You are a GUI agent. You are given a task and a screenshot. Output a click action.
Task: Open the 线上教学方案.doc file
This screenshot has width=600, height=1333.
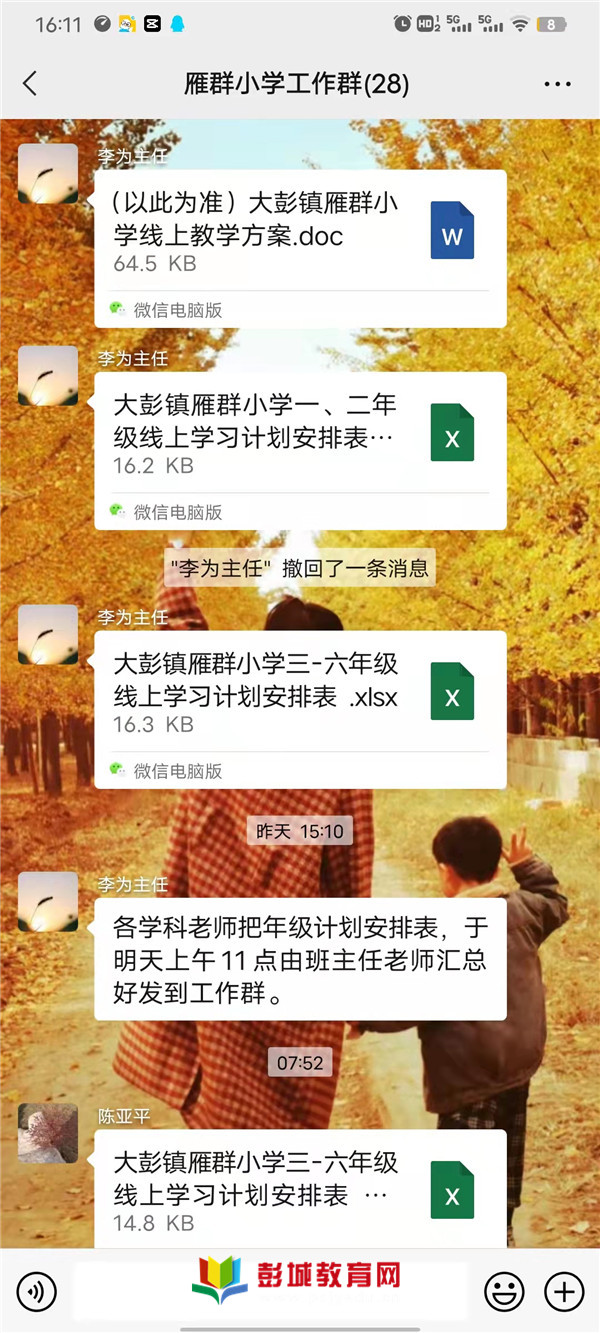point(300,235)
